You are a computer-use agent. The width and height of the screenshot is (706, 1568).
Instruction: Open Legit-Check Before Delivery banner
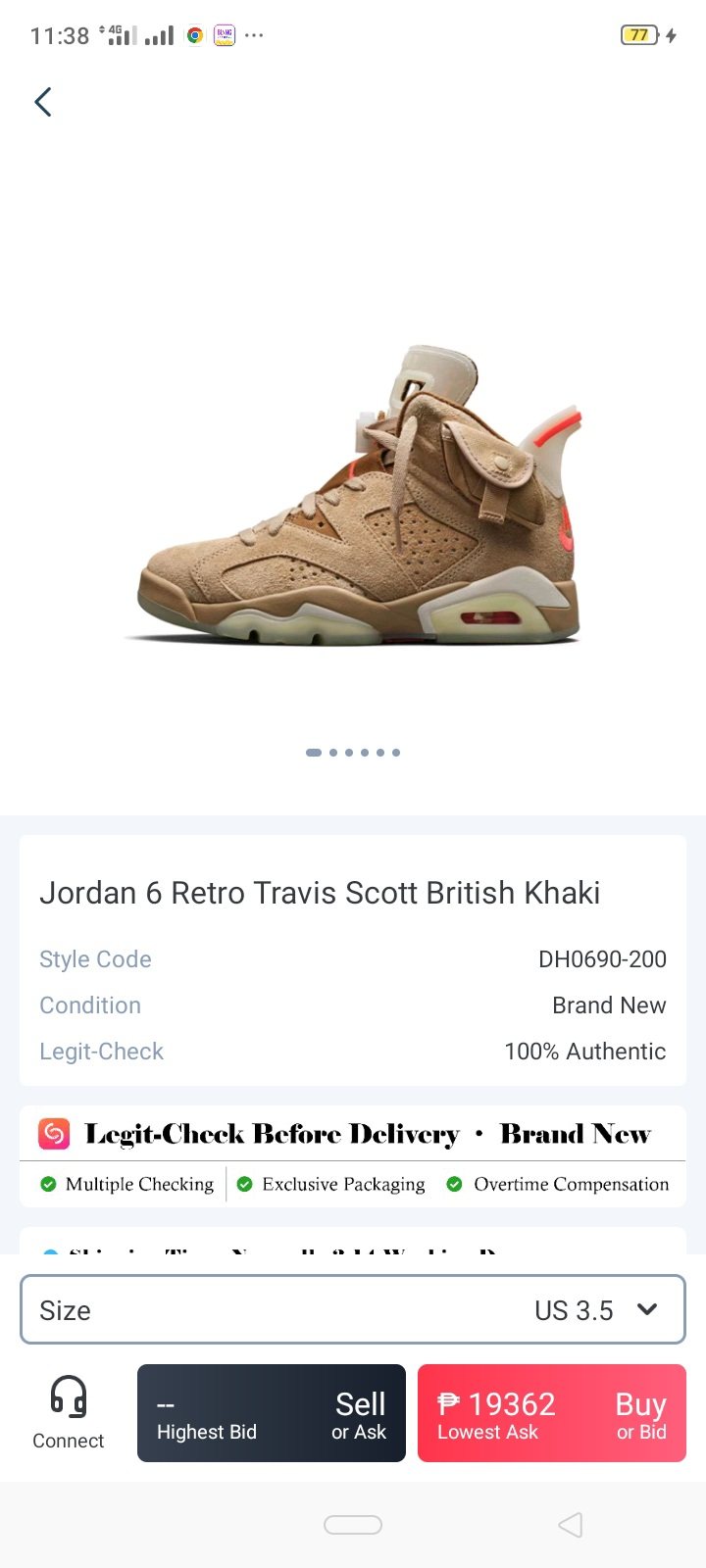pyautogui.click(x=353, y=1134)
